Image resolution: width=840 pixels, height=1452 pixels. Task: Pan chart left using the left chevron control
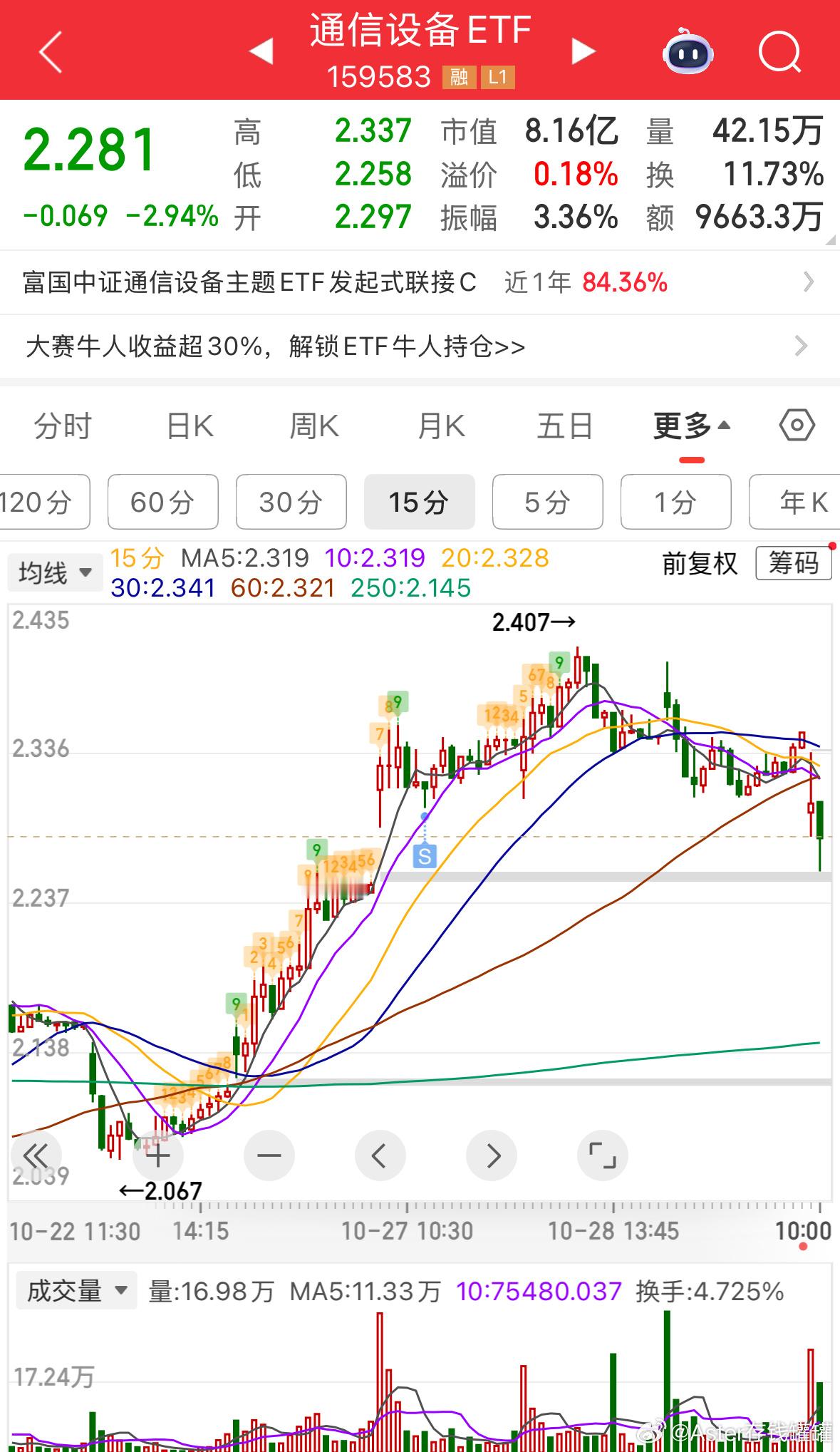(x=380, y=1155)
